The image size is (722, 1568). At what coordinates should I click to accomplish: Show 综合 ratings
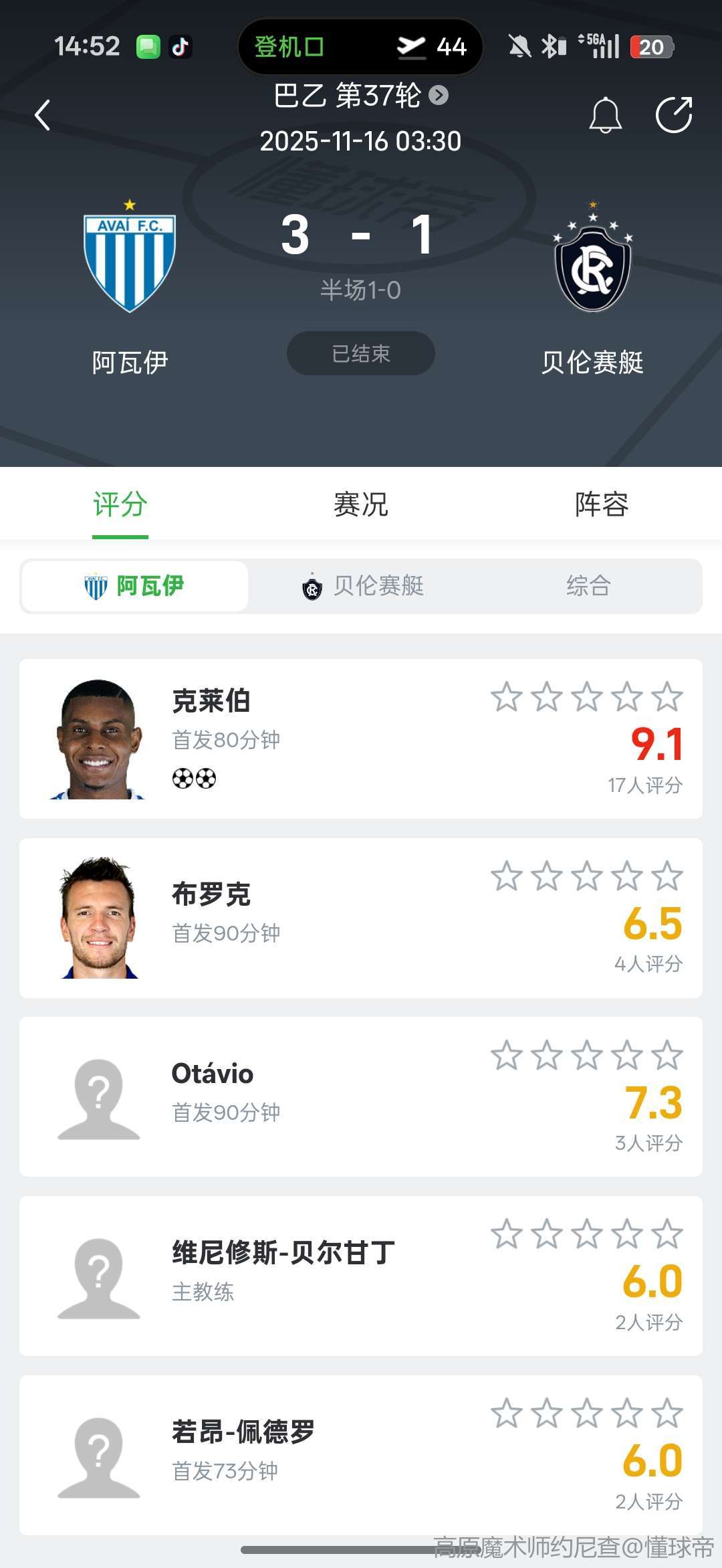click(x=588, y=586)
